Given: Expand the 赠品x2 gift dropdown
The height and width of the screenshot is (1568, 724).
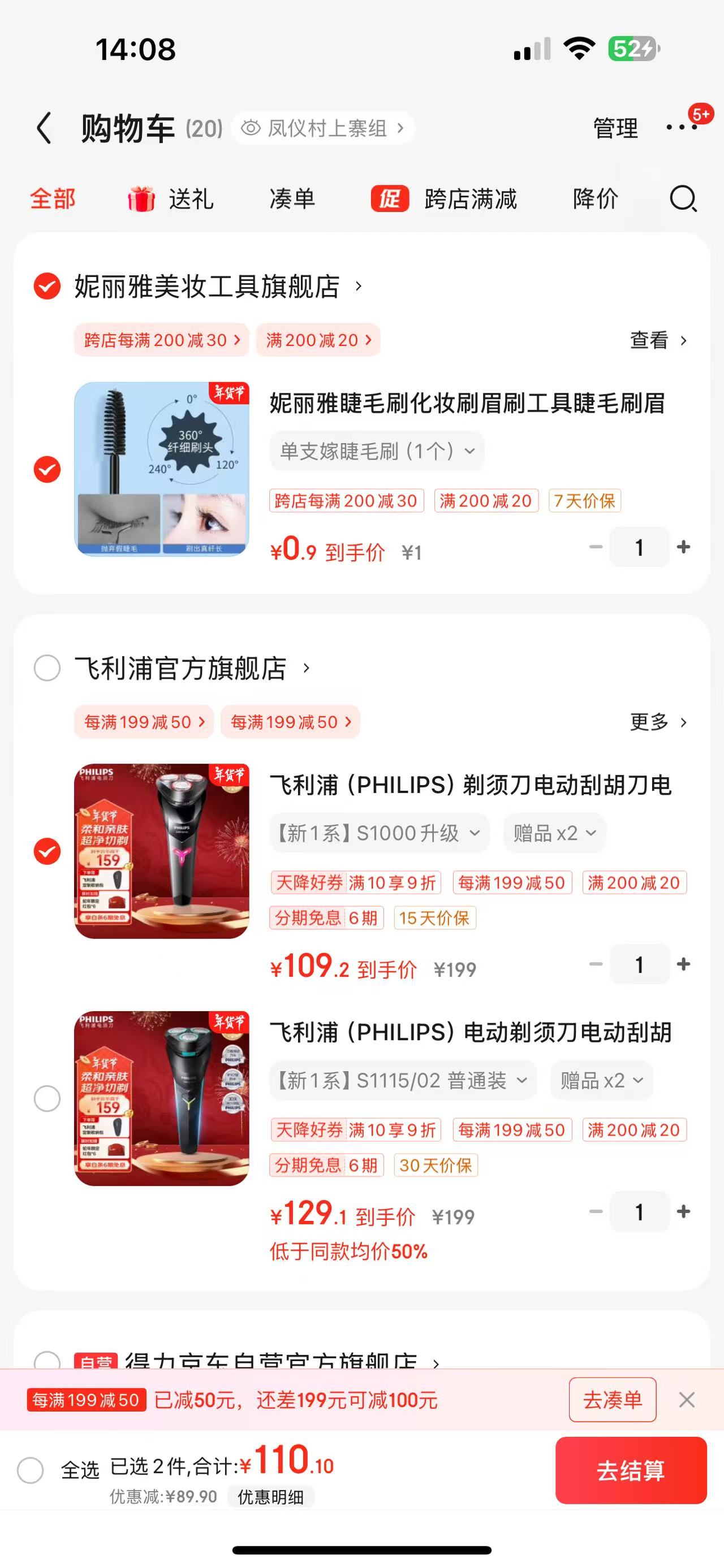Looking at the screenshot, I should coord(554,833).
